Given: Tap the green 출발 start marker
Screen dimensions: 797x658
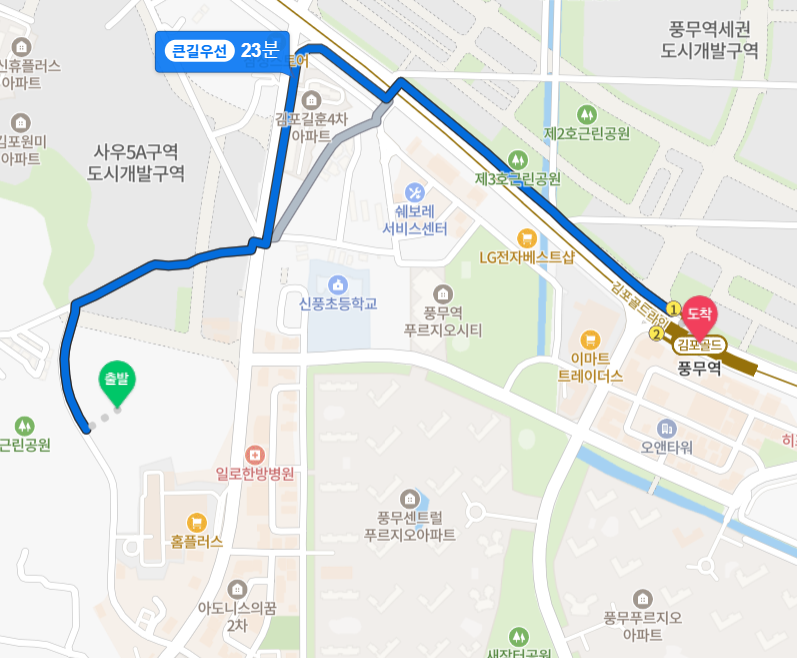Looking at the screenshot, I should click(x=118, y=380).
